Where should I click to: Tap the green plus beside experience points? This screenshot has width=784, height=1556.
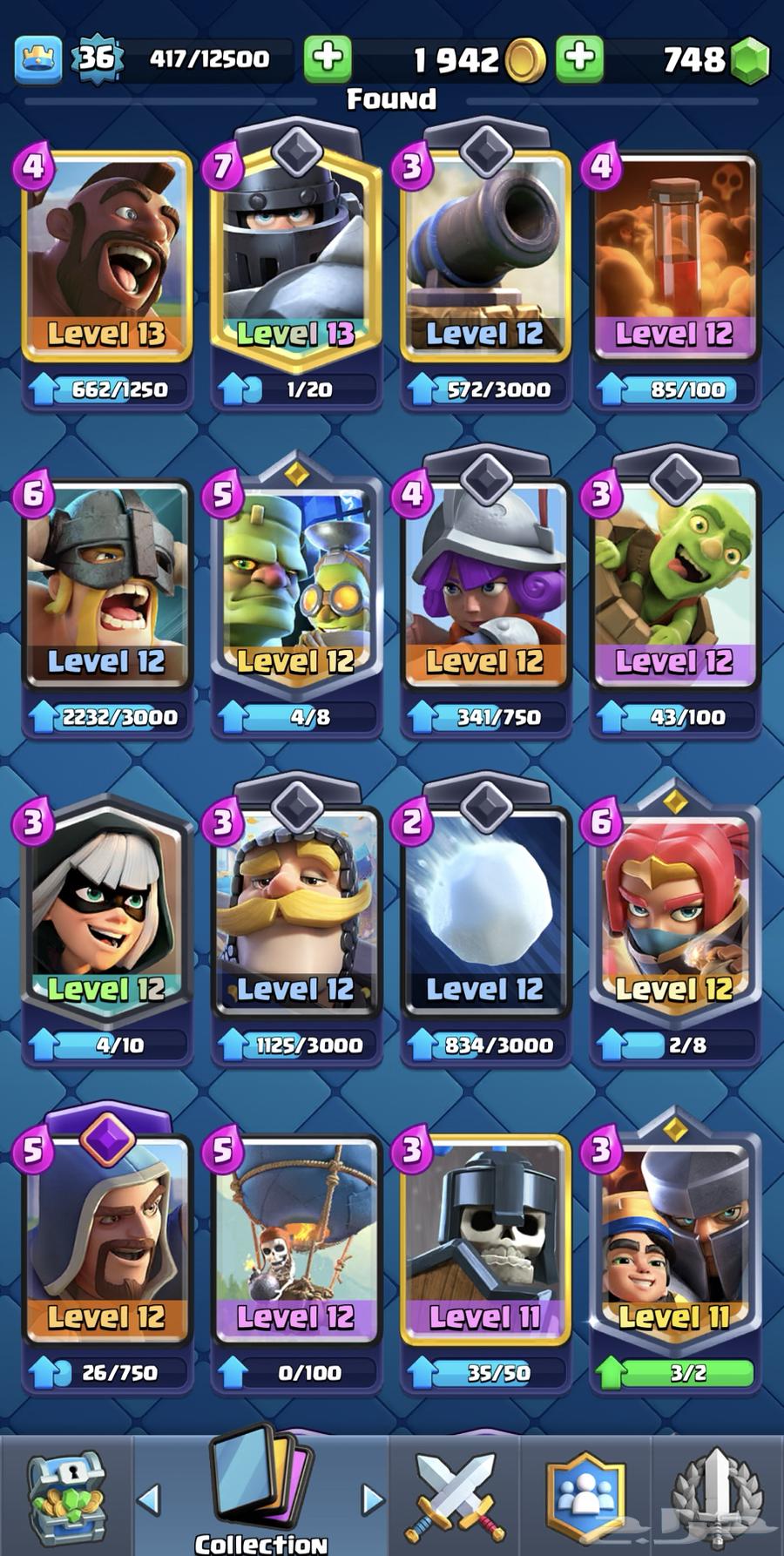coord(328,58)
